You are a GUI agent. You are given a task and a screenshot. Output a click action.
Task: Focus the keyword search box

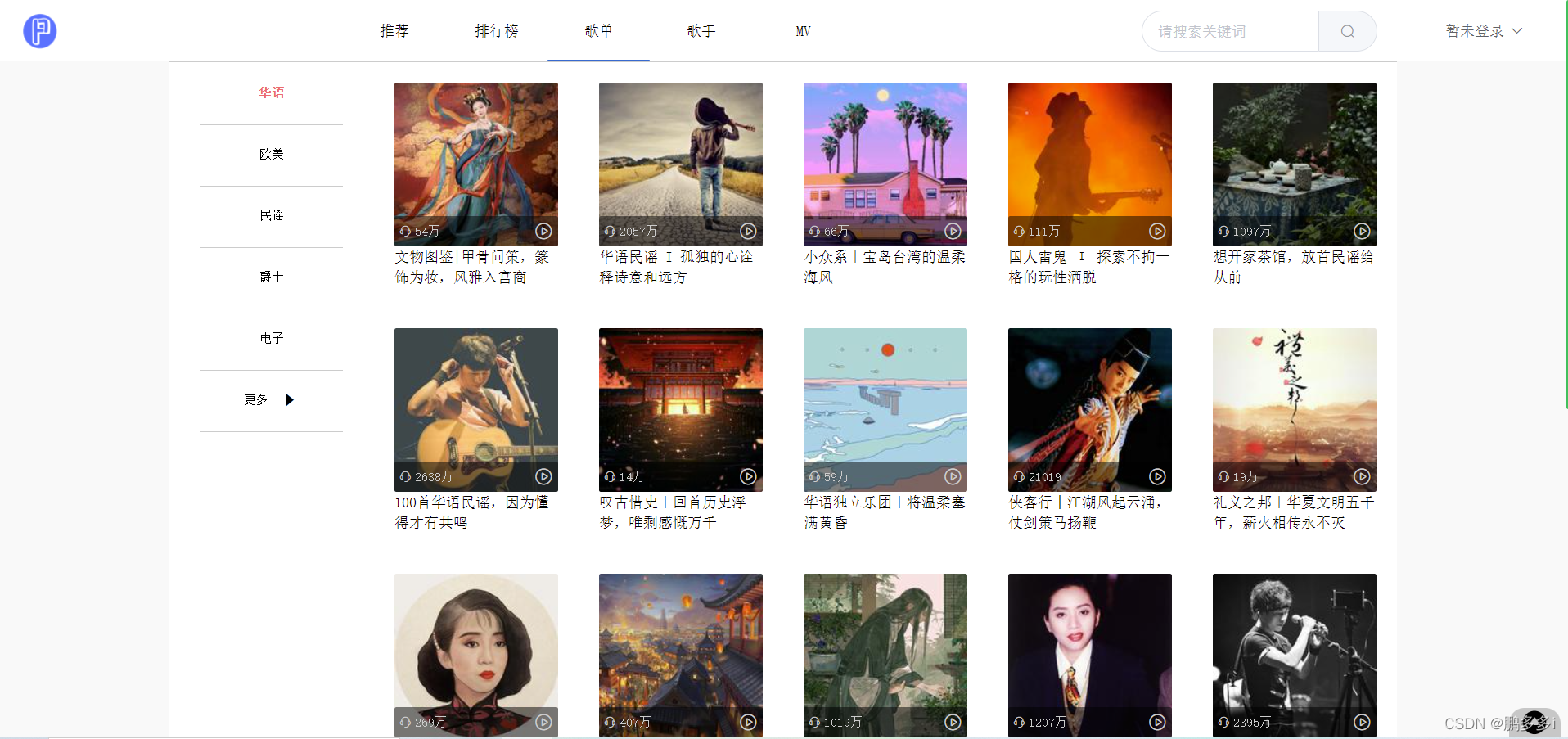coord(1230,31)
